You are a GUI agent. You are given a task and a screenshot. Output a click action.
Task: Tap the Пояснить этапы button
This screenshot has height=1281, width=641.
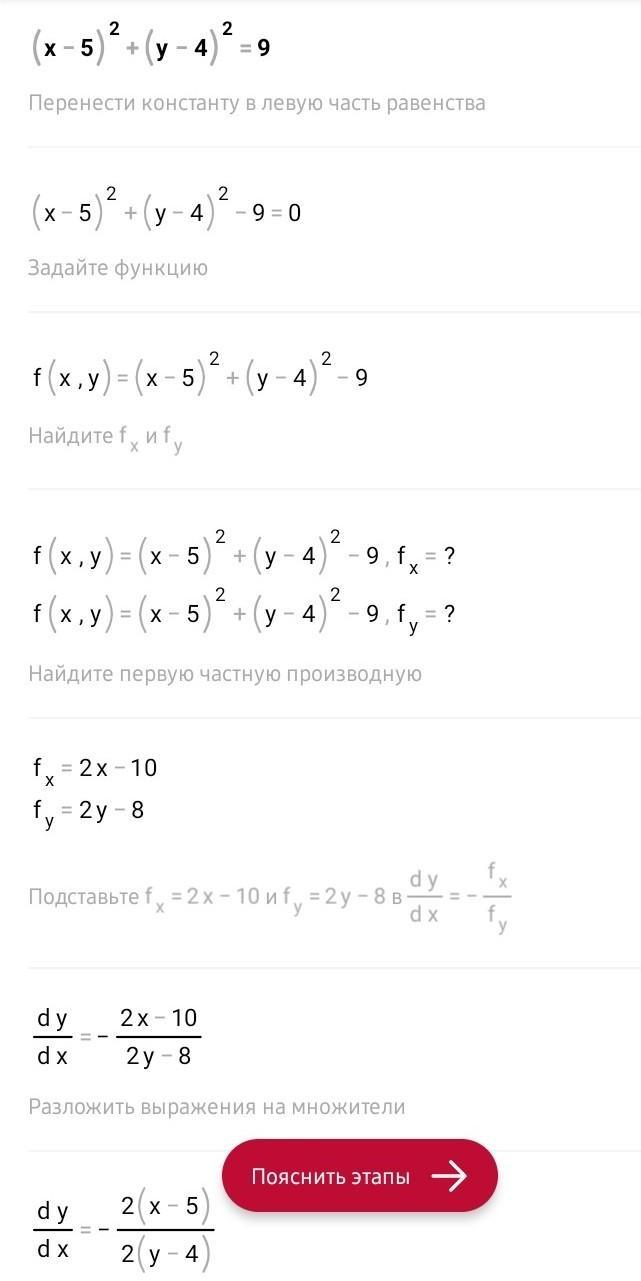360,1176
